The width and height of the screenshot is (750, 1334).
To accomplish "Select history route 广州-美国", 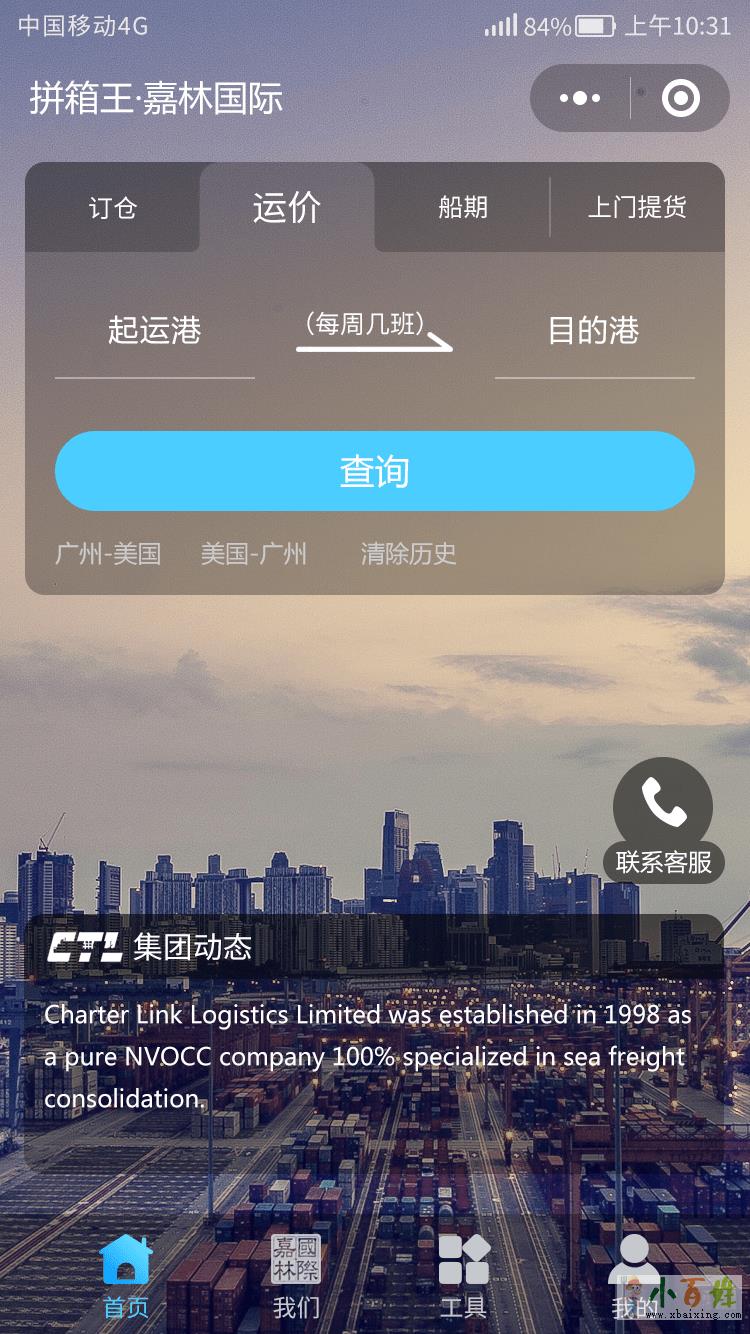I will (x=108, y=554).
